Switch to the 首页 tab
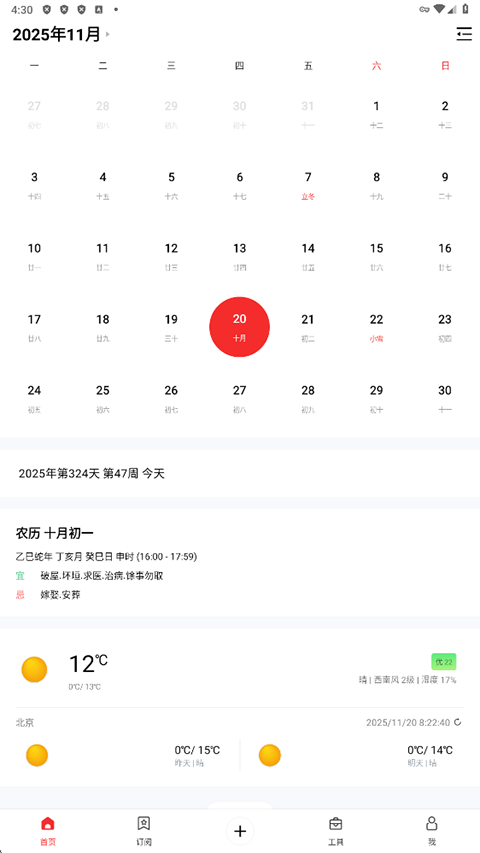Viewport: 480px width, 853px height. click(x=48, y=831)
